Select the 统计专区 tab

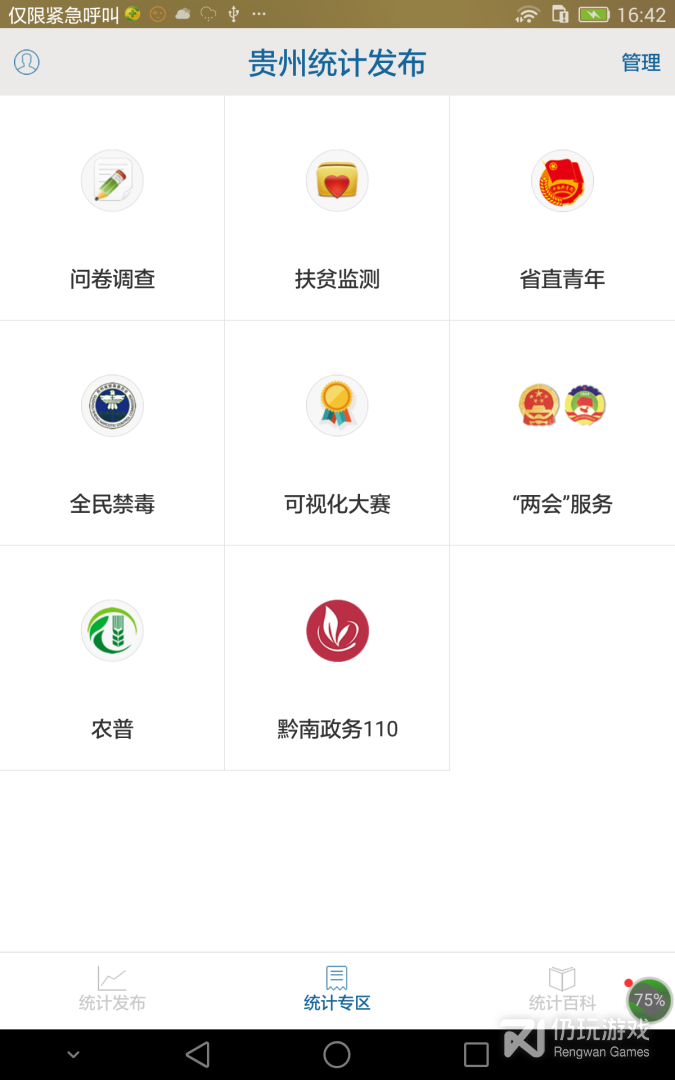click(x=337, y=989)
